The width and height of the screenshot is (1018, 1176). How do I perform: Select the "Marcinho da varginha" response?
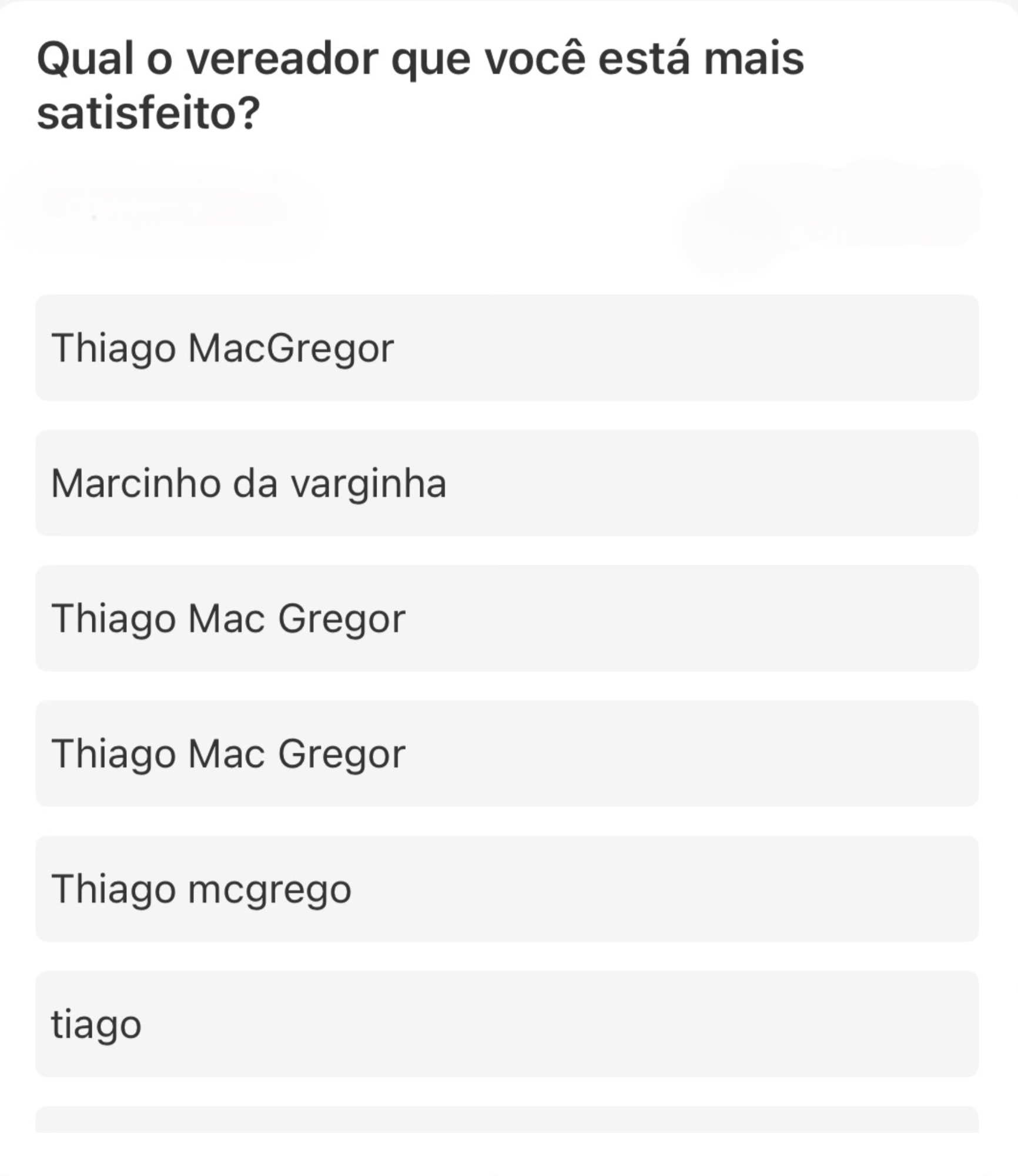(507, 483)
